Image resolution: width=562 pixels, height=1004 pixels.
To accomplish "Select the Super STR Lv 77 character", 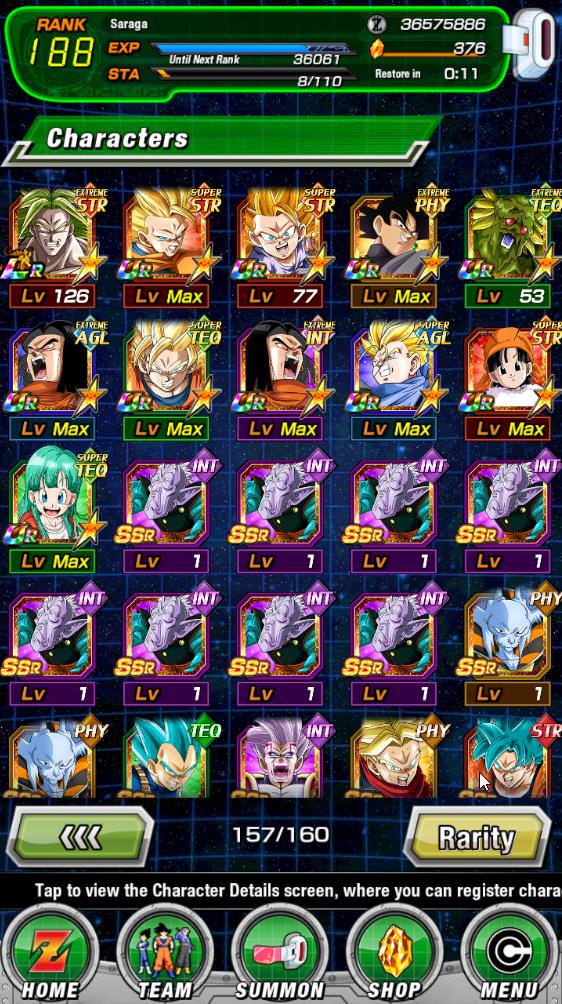I will click(282, 247).
